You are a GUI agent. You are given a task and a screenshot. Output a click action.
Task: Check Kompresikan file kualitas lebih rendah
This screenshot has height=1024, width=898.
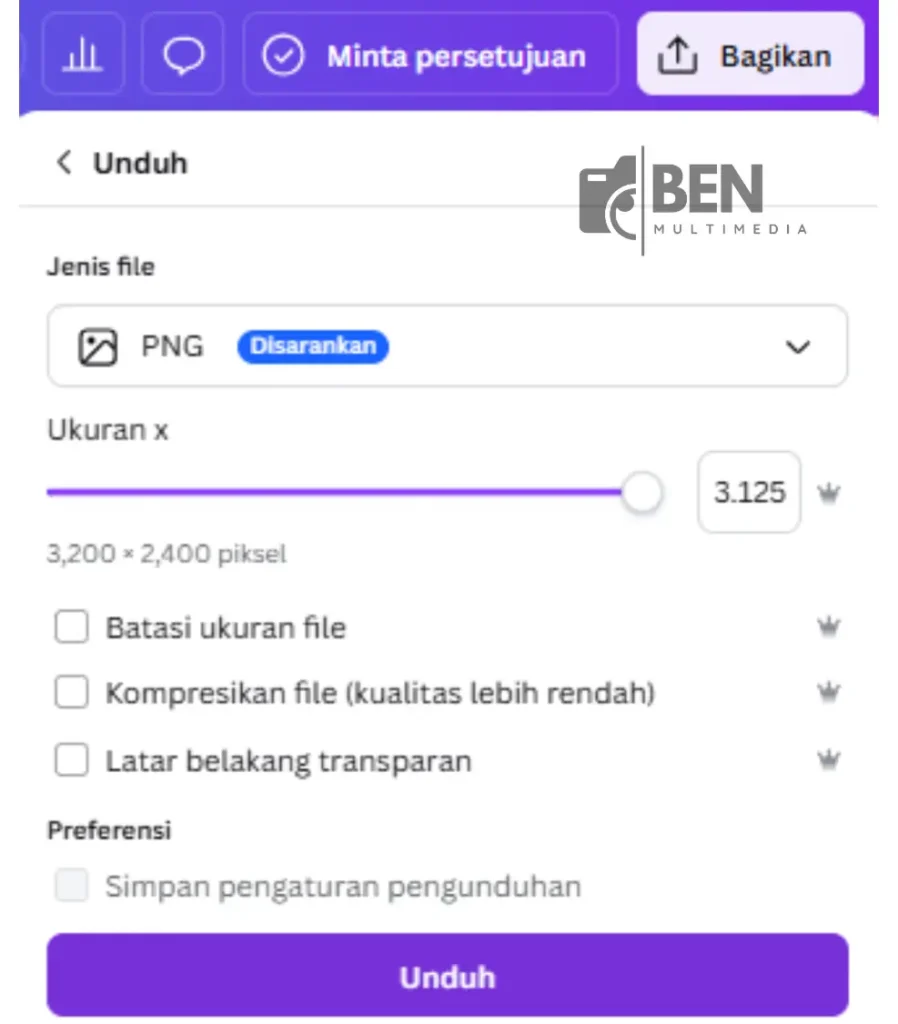(x=70, y=693)
